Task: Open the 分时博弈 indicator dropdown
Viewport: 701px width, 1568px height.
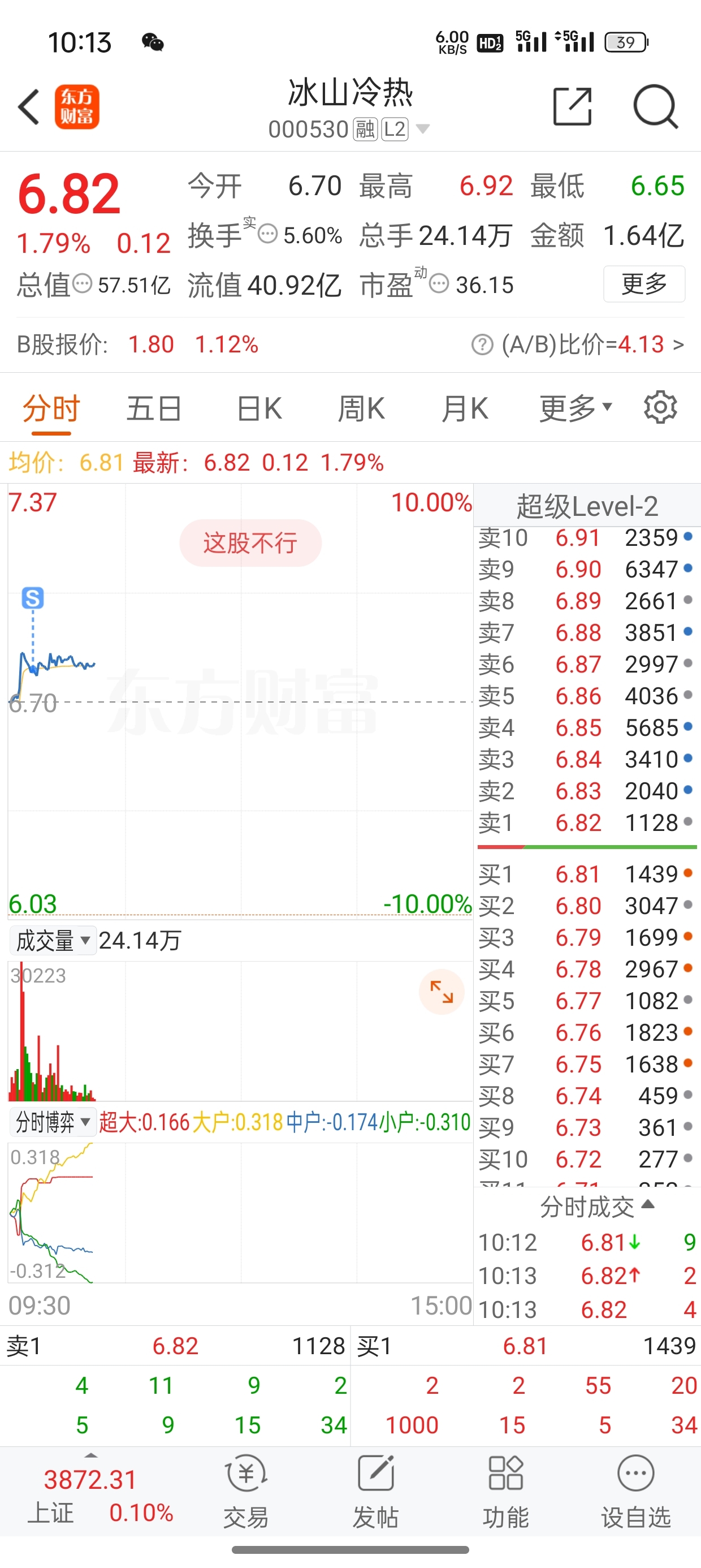Action: point(53,1121)
